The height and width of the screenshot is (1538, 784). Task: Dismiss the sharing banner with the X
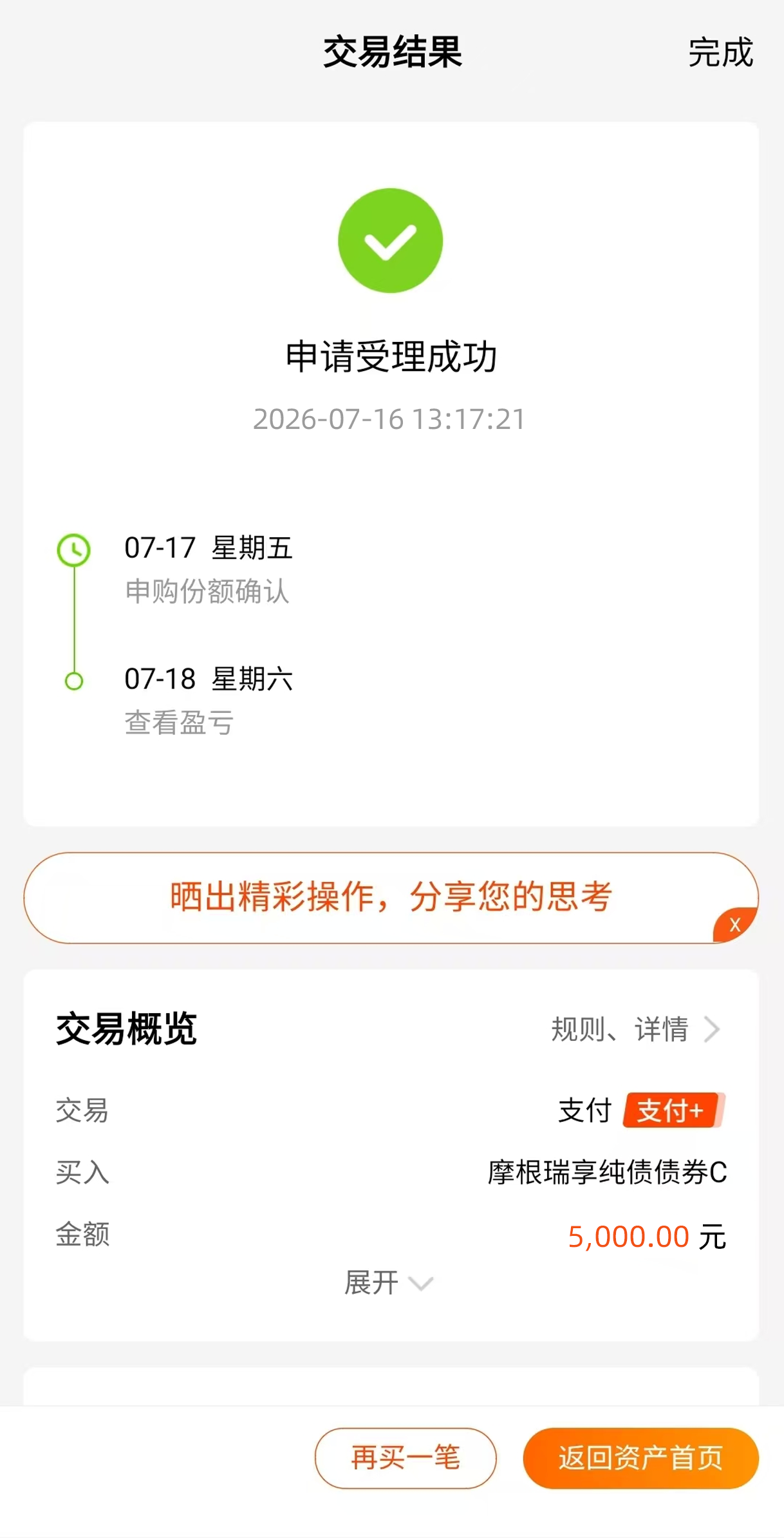click(735, 926)
